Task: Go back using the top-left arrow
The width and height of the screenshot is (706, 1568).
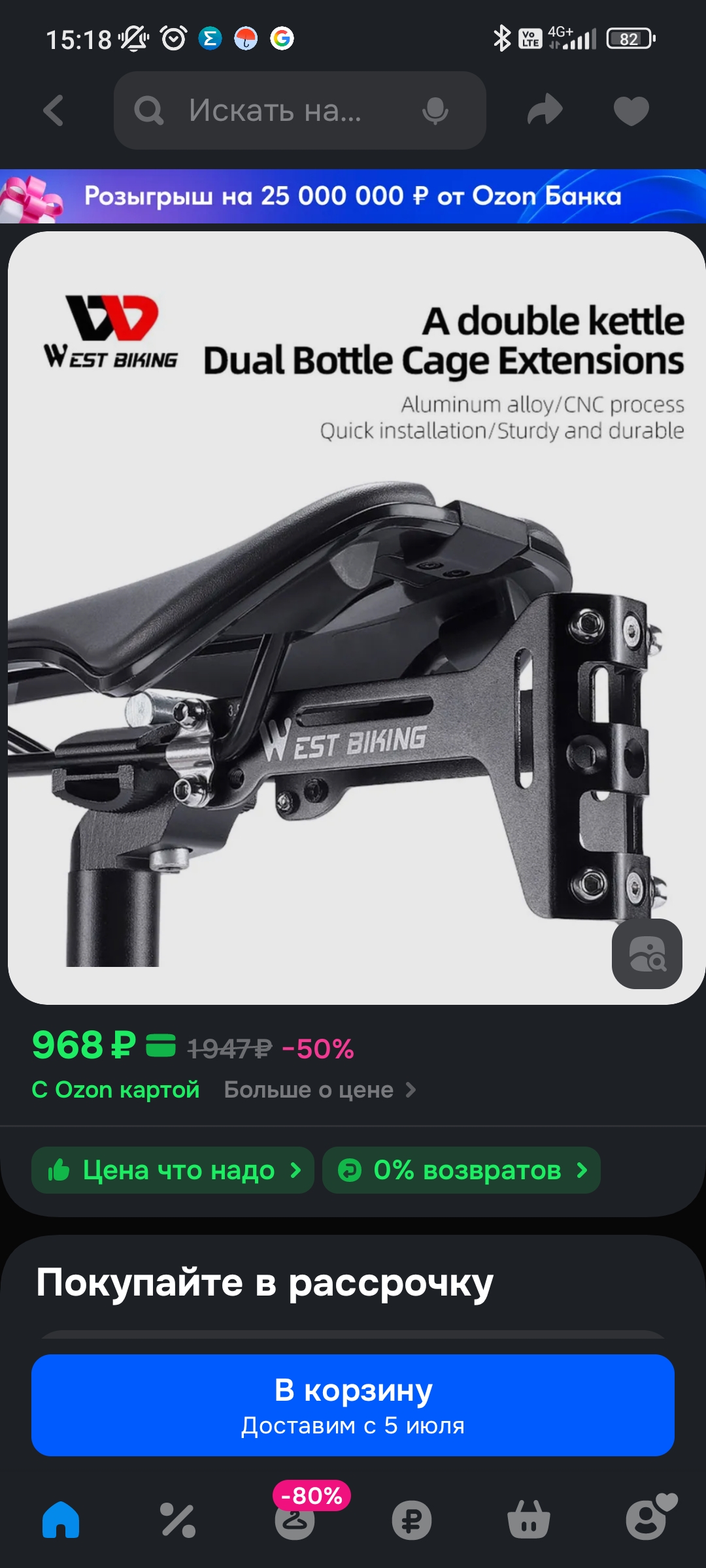Action: pyautogui.click(x=54, y=110)
